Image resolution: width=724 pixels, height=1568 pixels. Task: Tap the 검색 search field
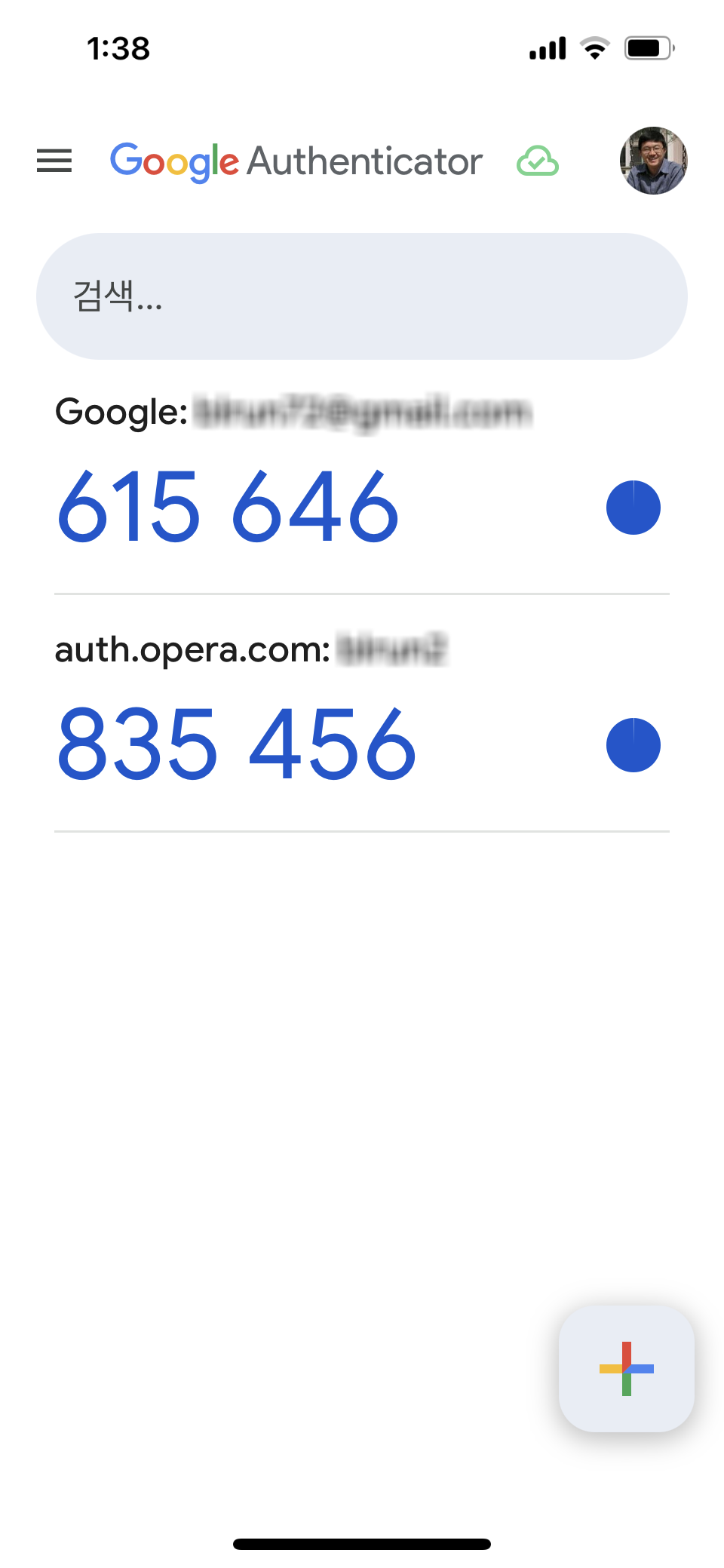pyautogui.click(x=362, y=296)
